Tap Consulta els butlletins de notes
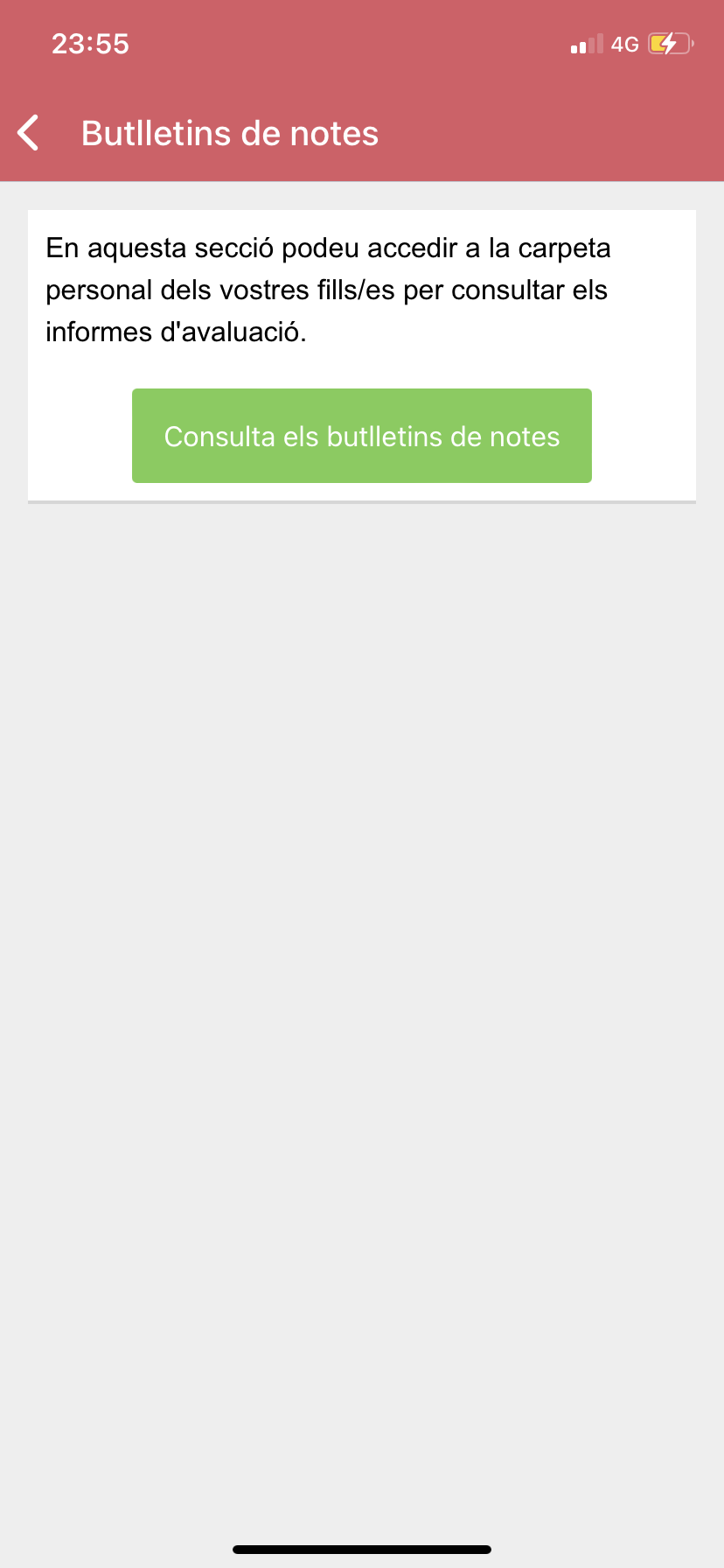The height and width of the screenshot is (1568, 724). 361,436
